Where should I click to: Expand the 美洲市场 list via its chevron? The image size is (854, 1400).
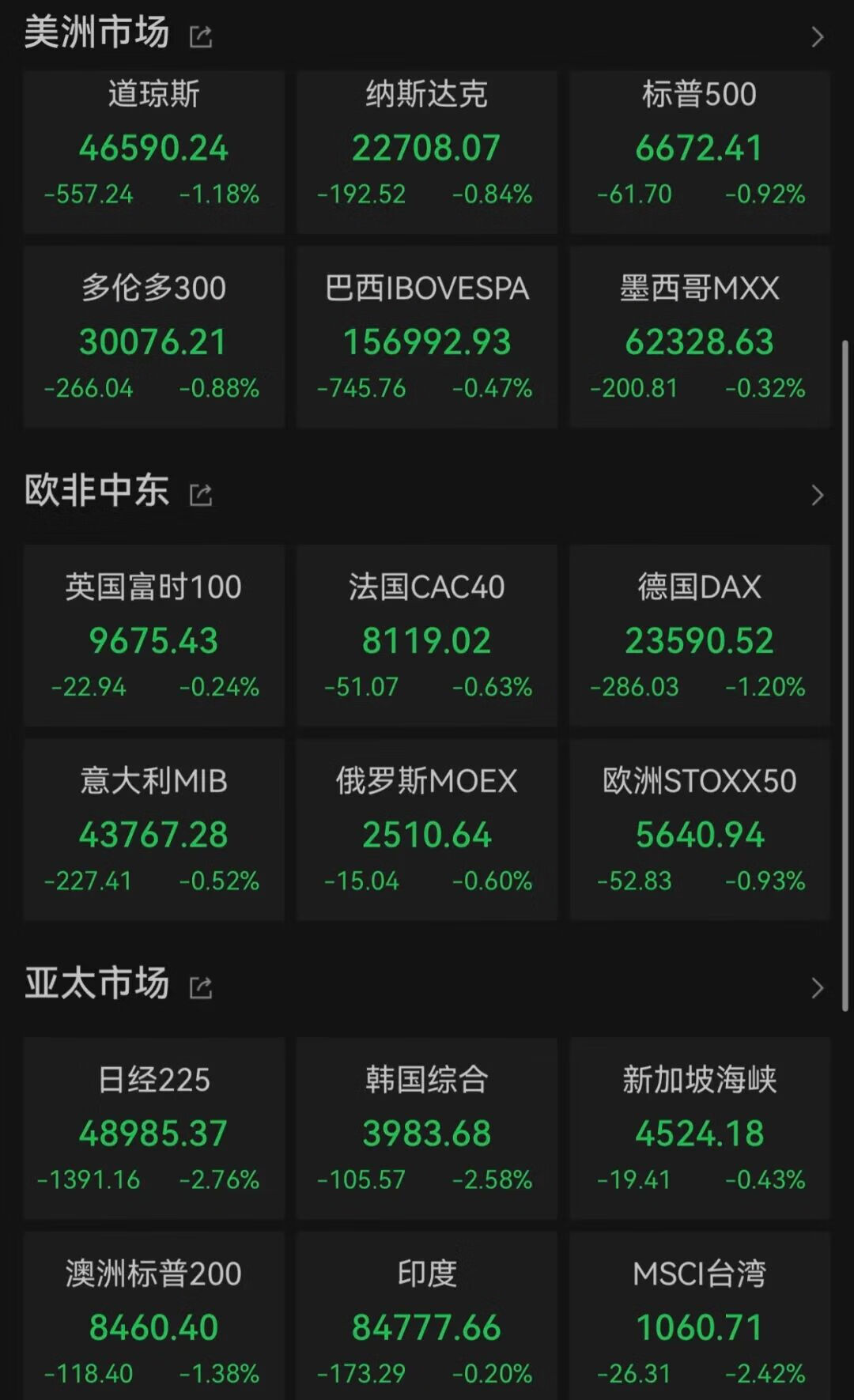(x=818, y=36)
